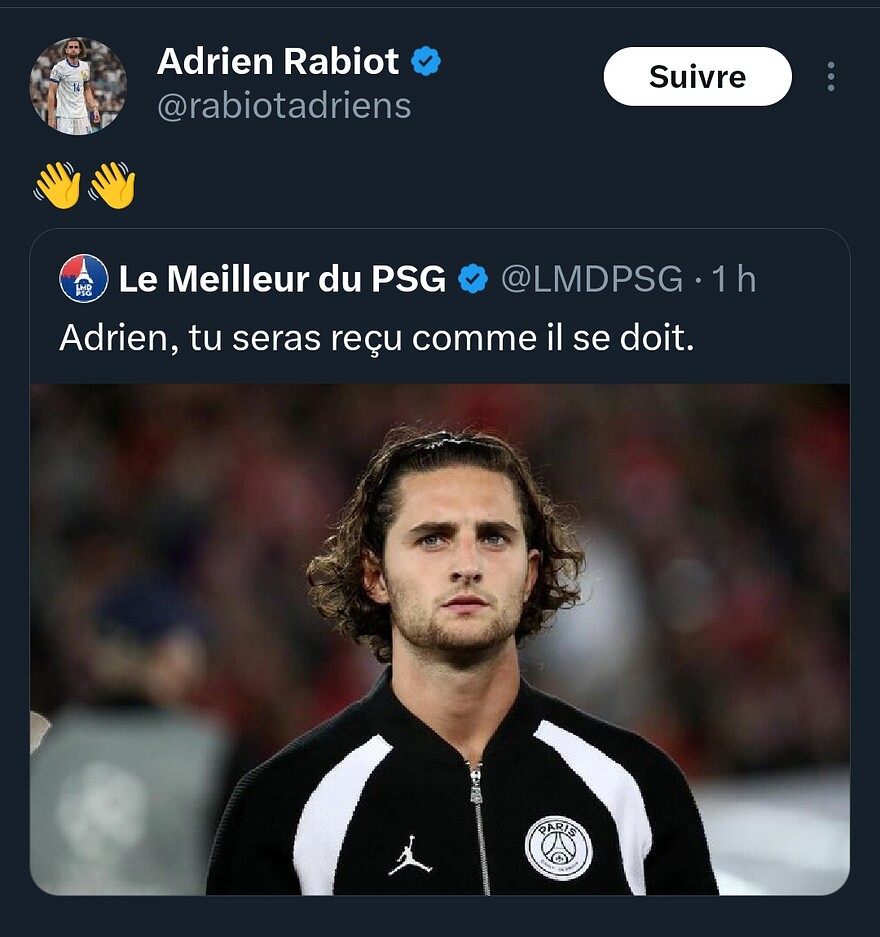View Le Meilleur du PSG account avatar
The height and width of the screenshot is (937, 880).
coord(84,279)
